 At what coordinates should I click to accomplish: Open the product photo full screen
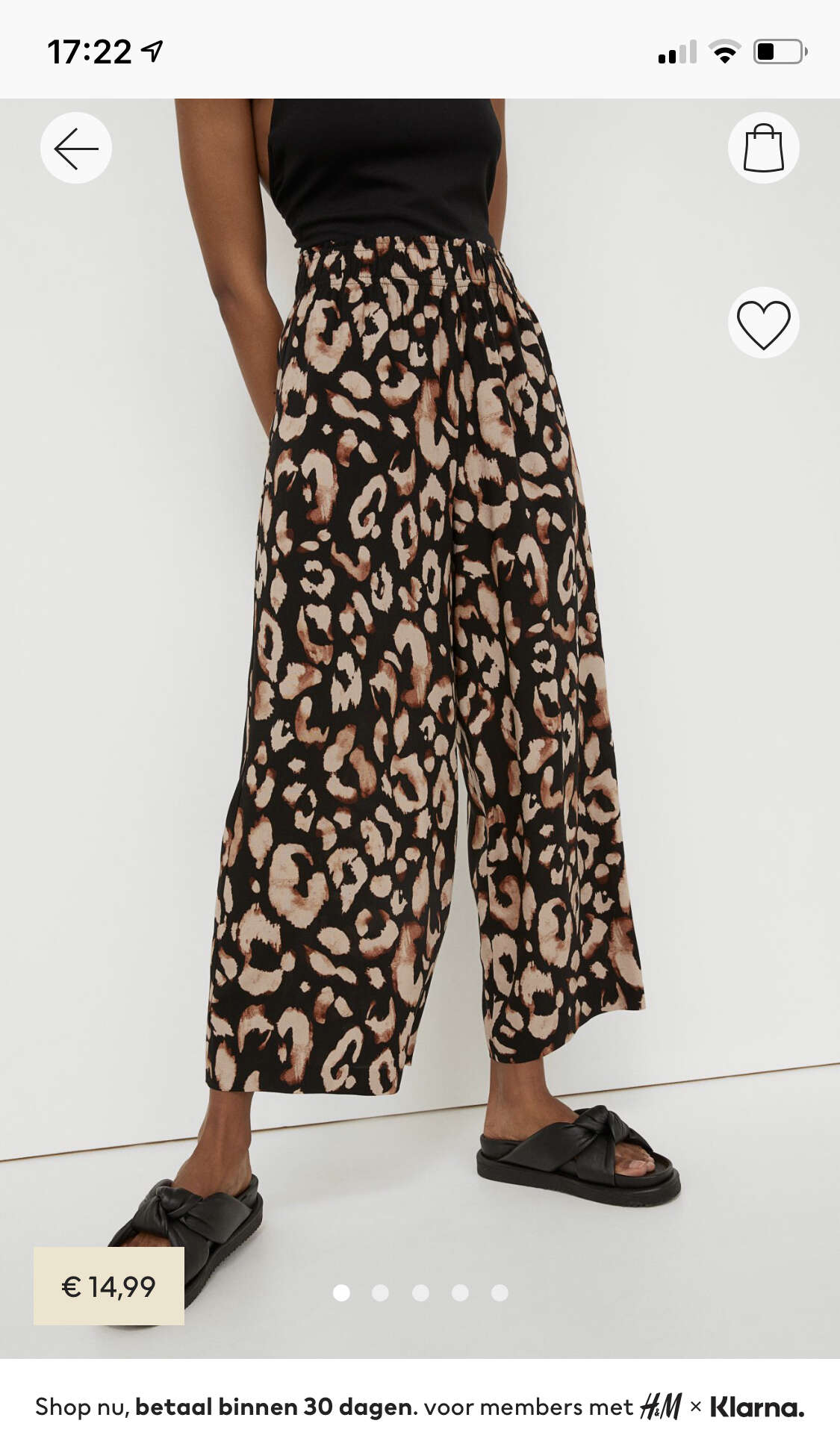point(420,728)
